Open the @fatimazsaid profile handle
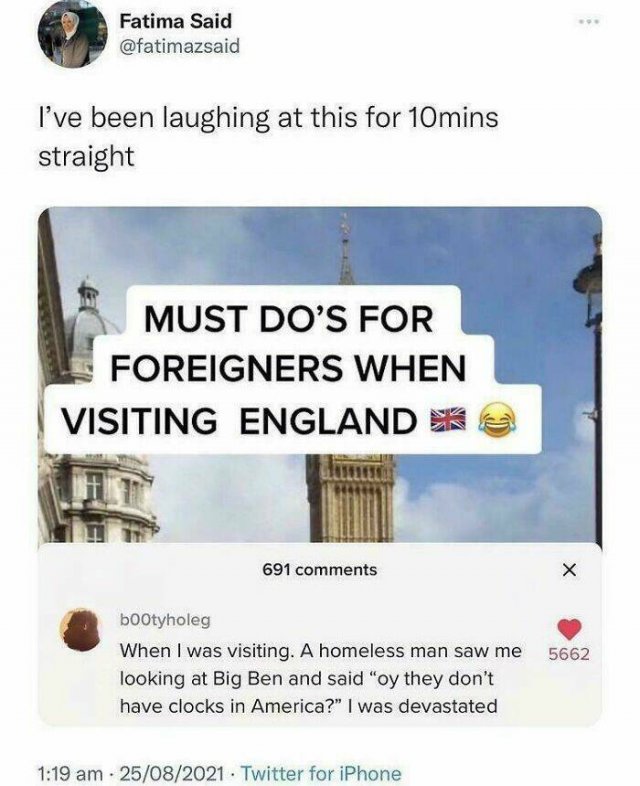Viewport: 640px width, 786px height. pos(179,46)
